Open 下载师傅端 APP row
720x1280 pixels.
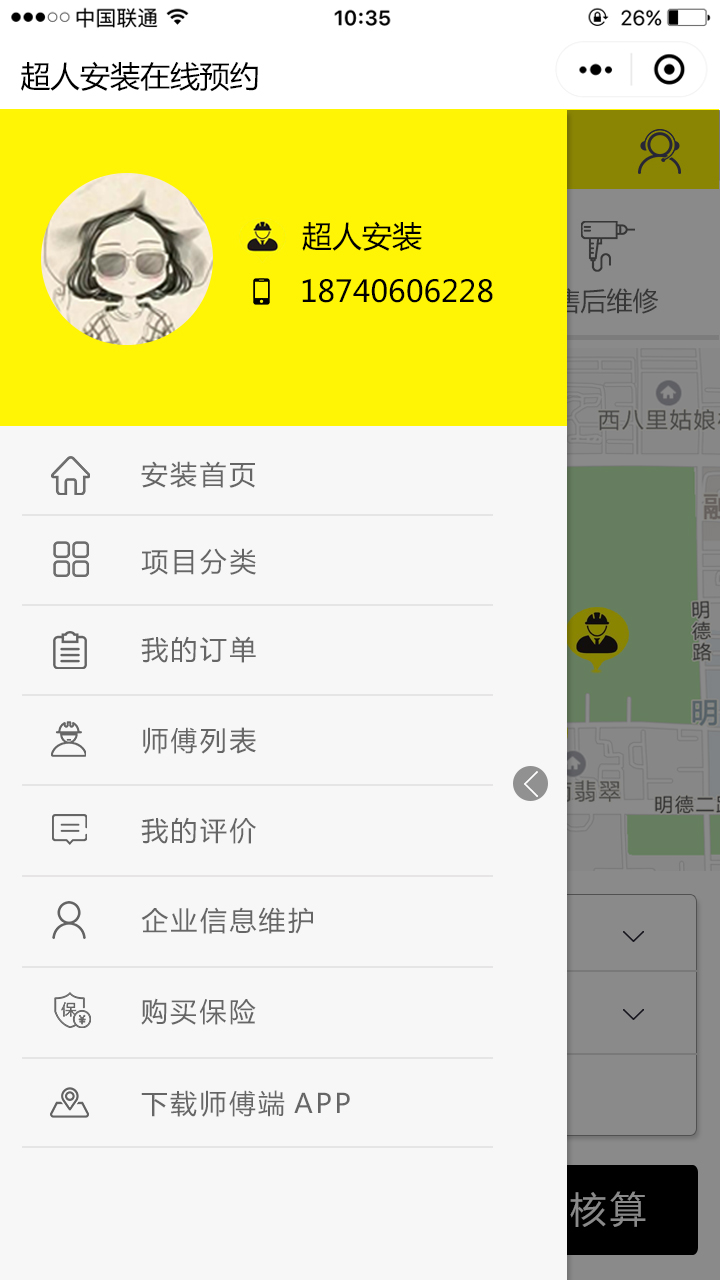[246, 1103]
